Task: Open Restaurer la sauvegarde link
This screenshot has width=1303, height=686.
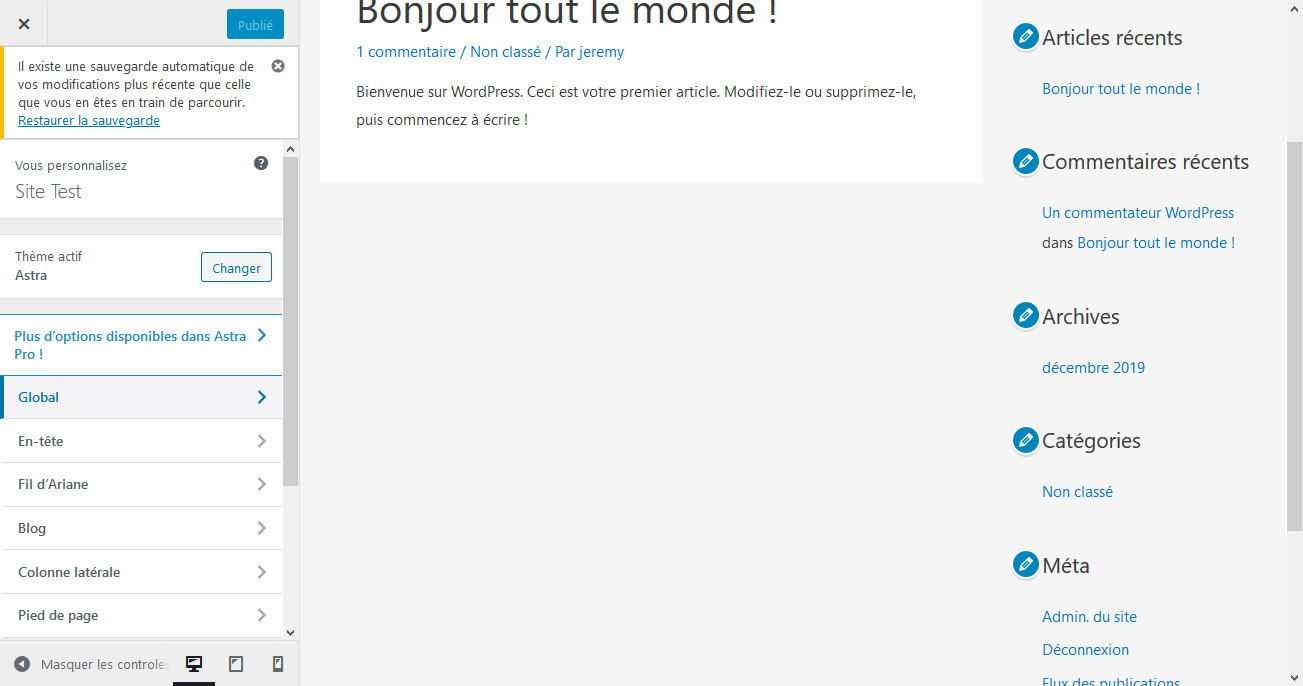Action: 89,120
